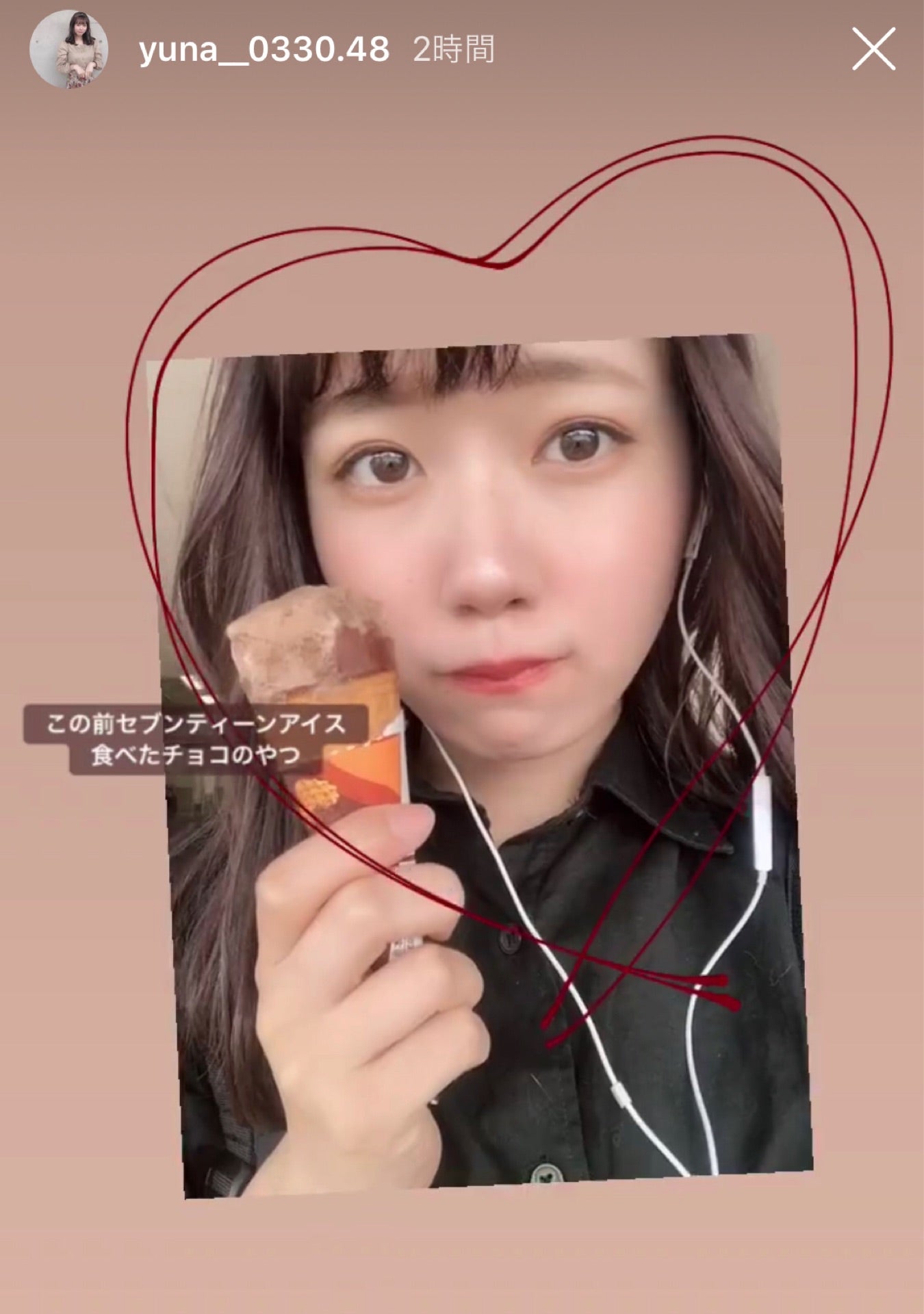Screen dimensions: 924x1314
Task: Open yuna__0330.48 profile picture
Action: pos(68,49)
